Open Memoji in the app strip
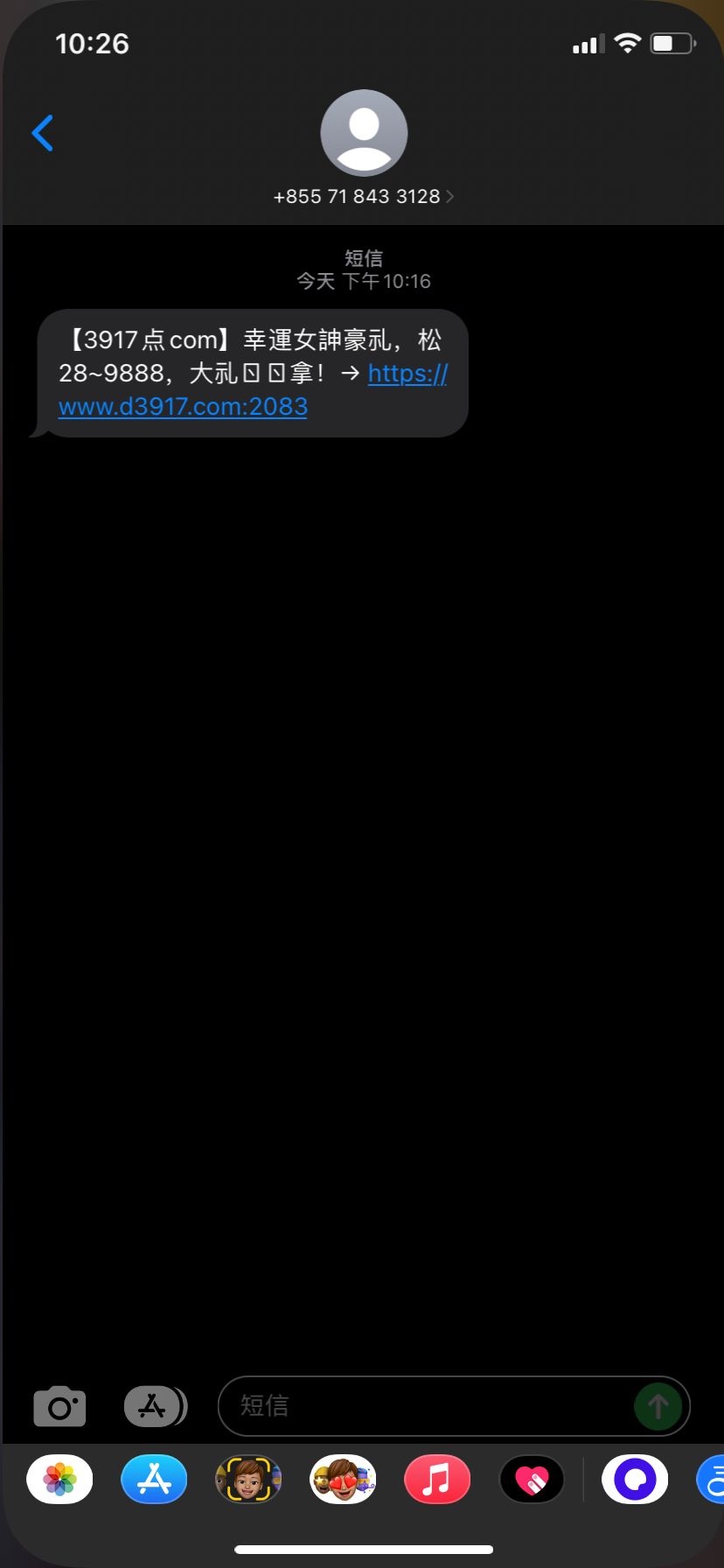 (248, 1480)
